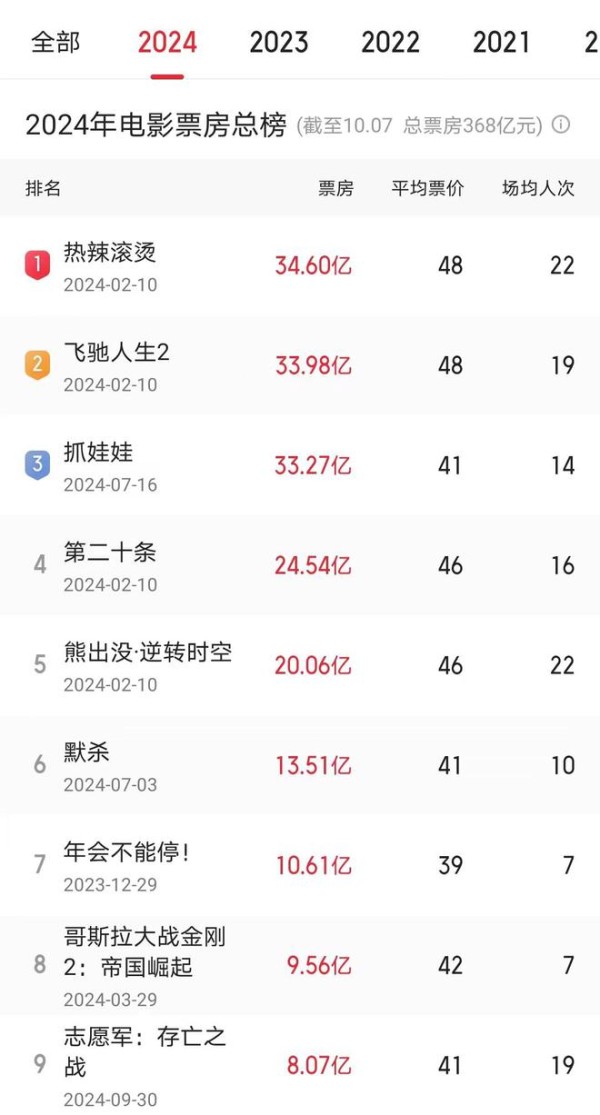Switch to the 2022 tab
The height and width of the screenshot is (1115, 600).
390,43
